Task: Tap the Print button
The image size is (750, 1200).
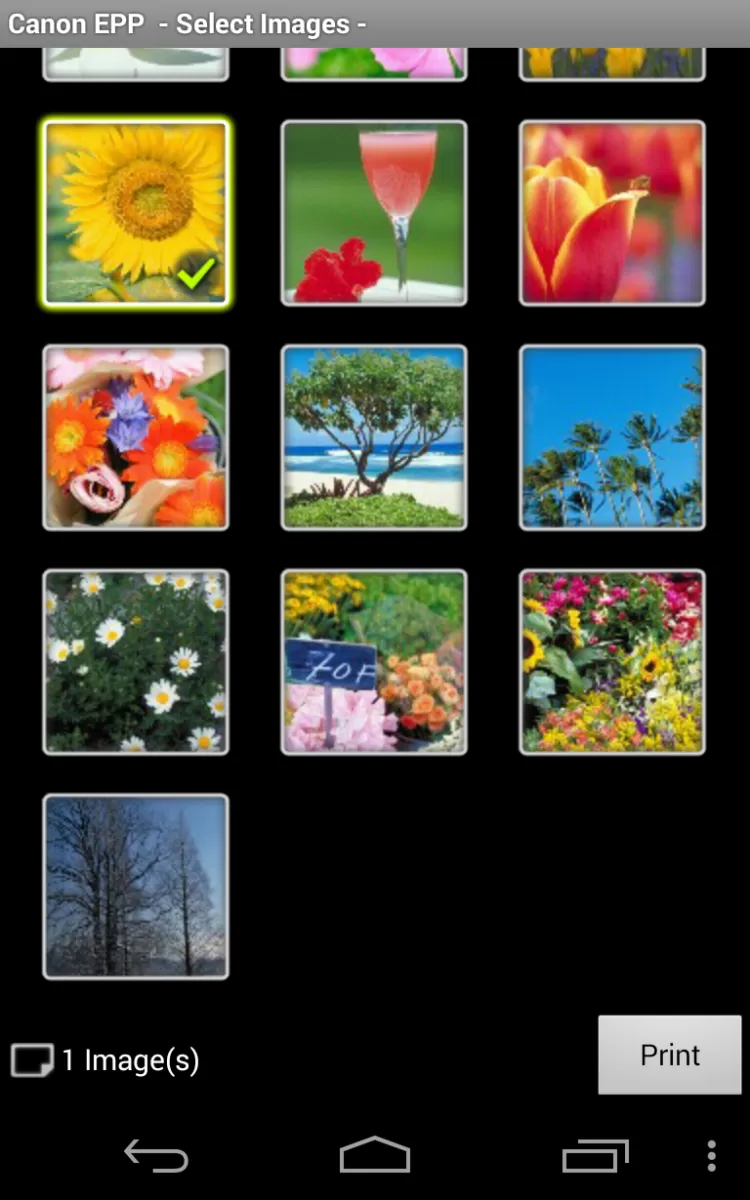Action: 670,1055
